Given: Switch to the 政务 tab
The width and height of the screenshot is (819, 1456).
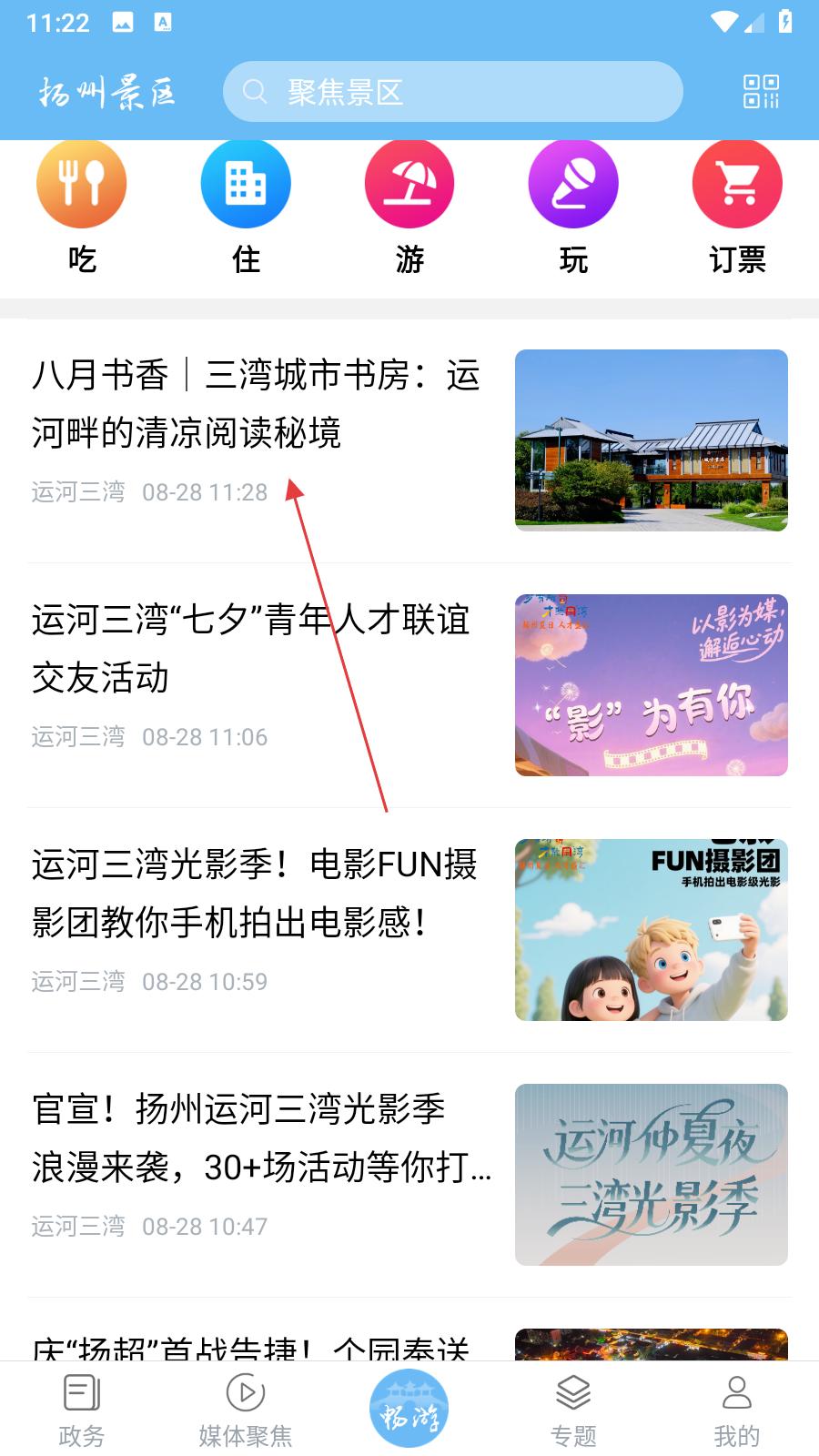Looking at the screenshot, I should [x=82, y=1410].
